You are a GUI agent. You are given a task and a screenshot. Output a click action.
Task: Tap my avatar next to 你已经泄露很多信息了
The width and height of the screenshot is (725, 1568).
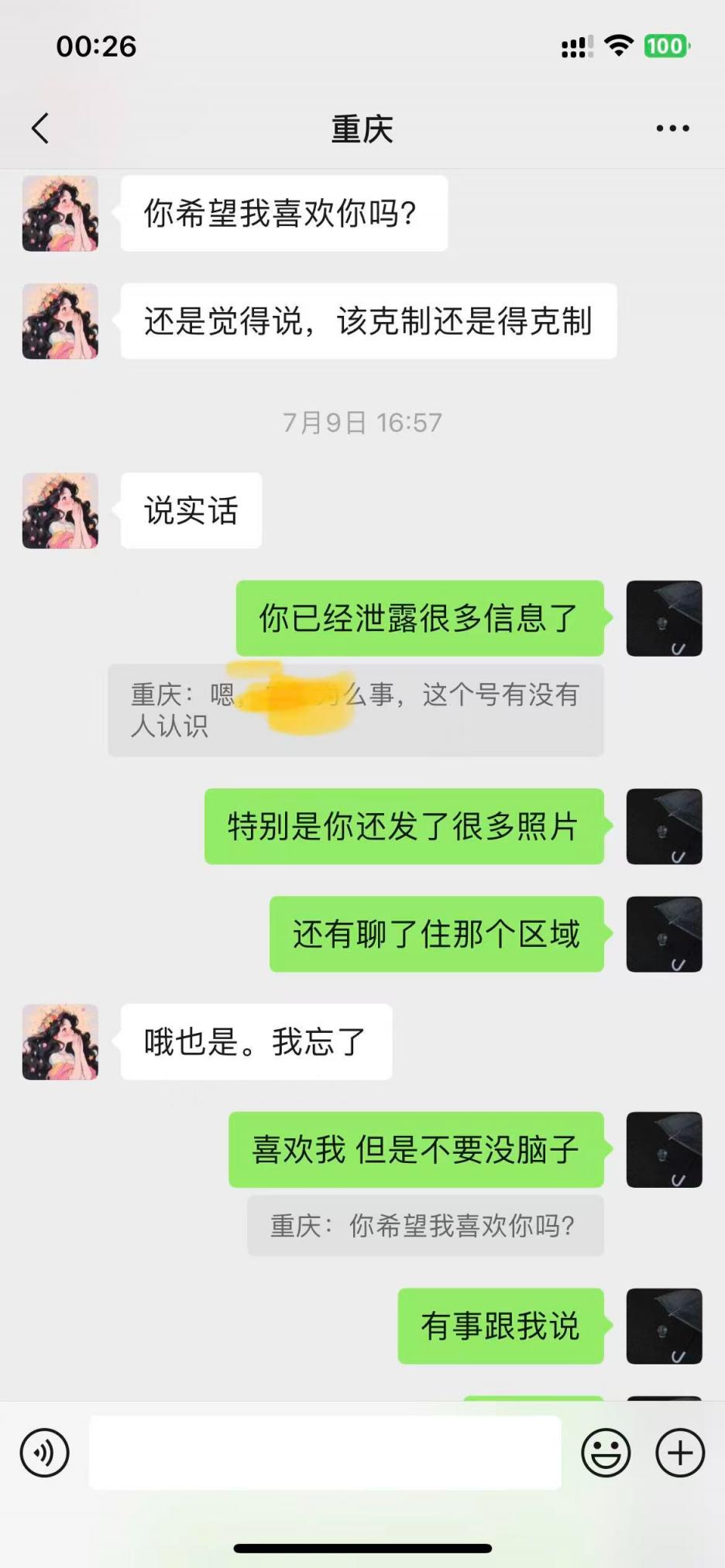[664, 619]
